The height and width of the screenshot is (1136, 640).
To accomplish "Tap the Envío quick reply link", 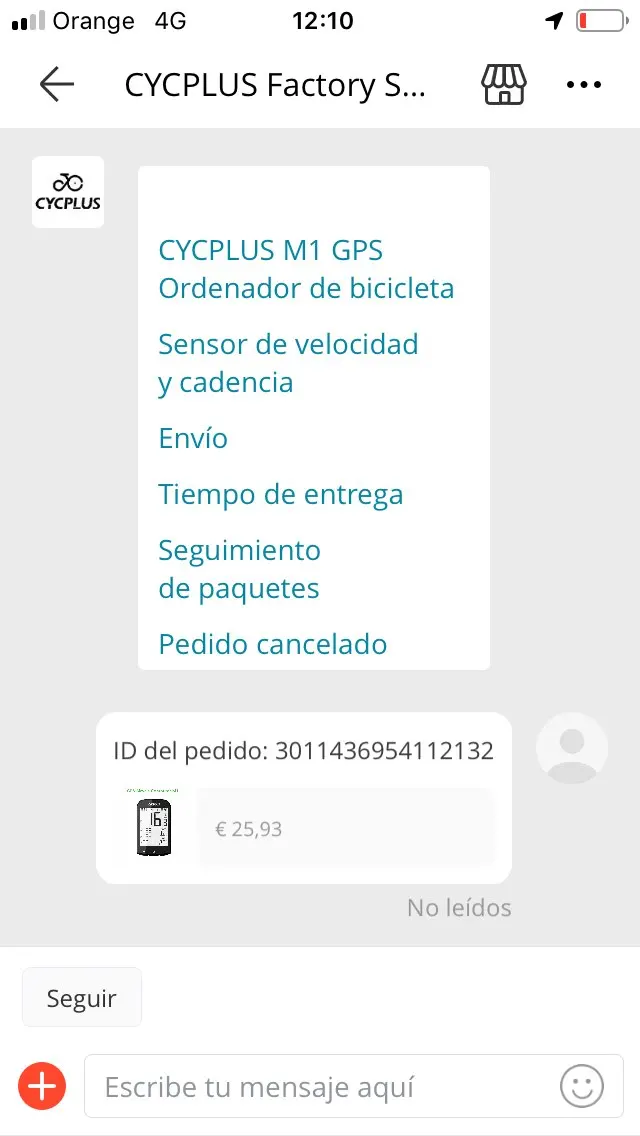I will [193, 438].
